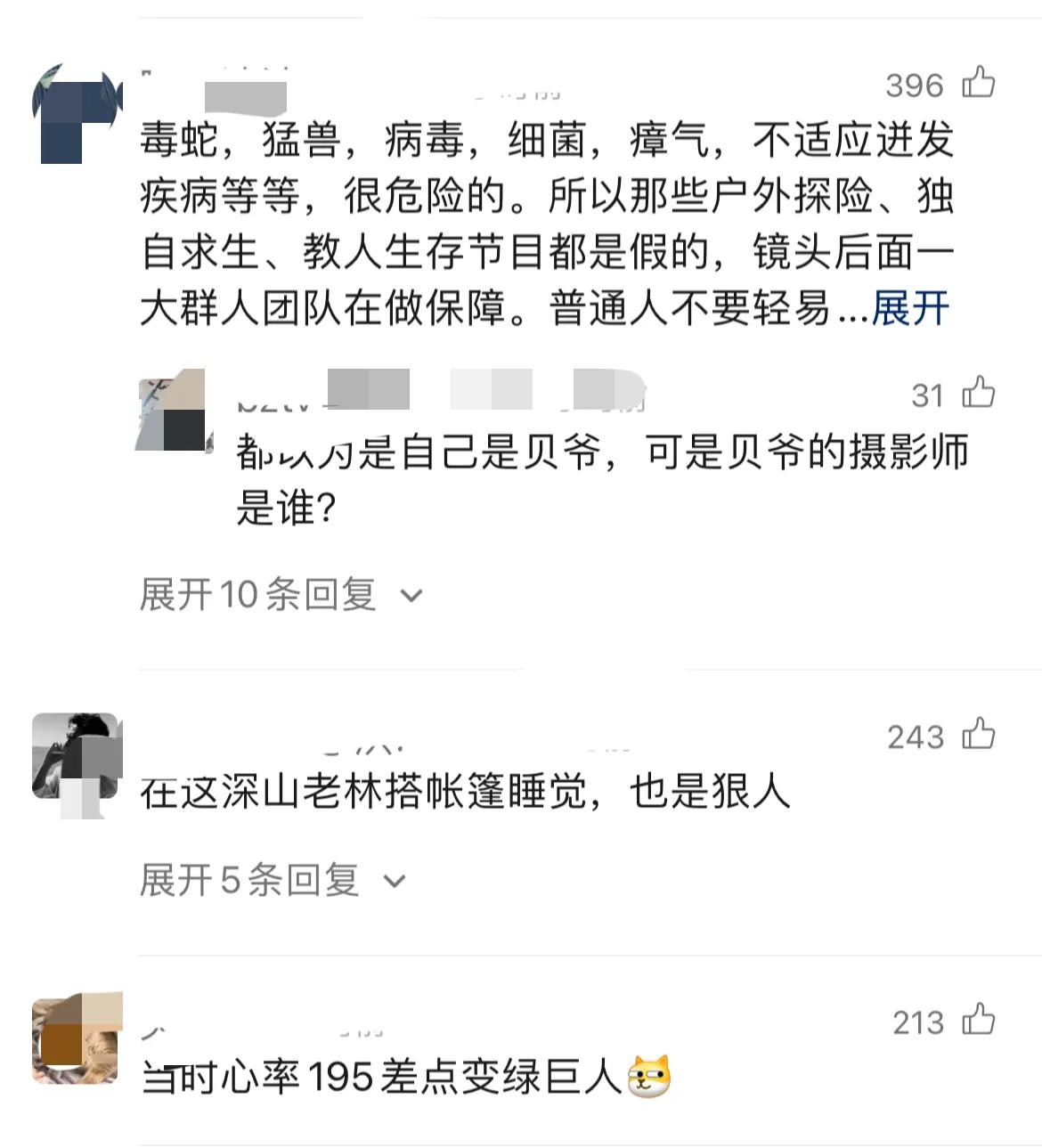Viewport: 1042px width, 1148px height.
Task: Open avatar of 深山老林 commenter
Action: point(76,758)
